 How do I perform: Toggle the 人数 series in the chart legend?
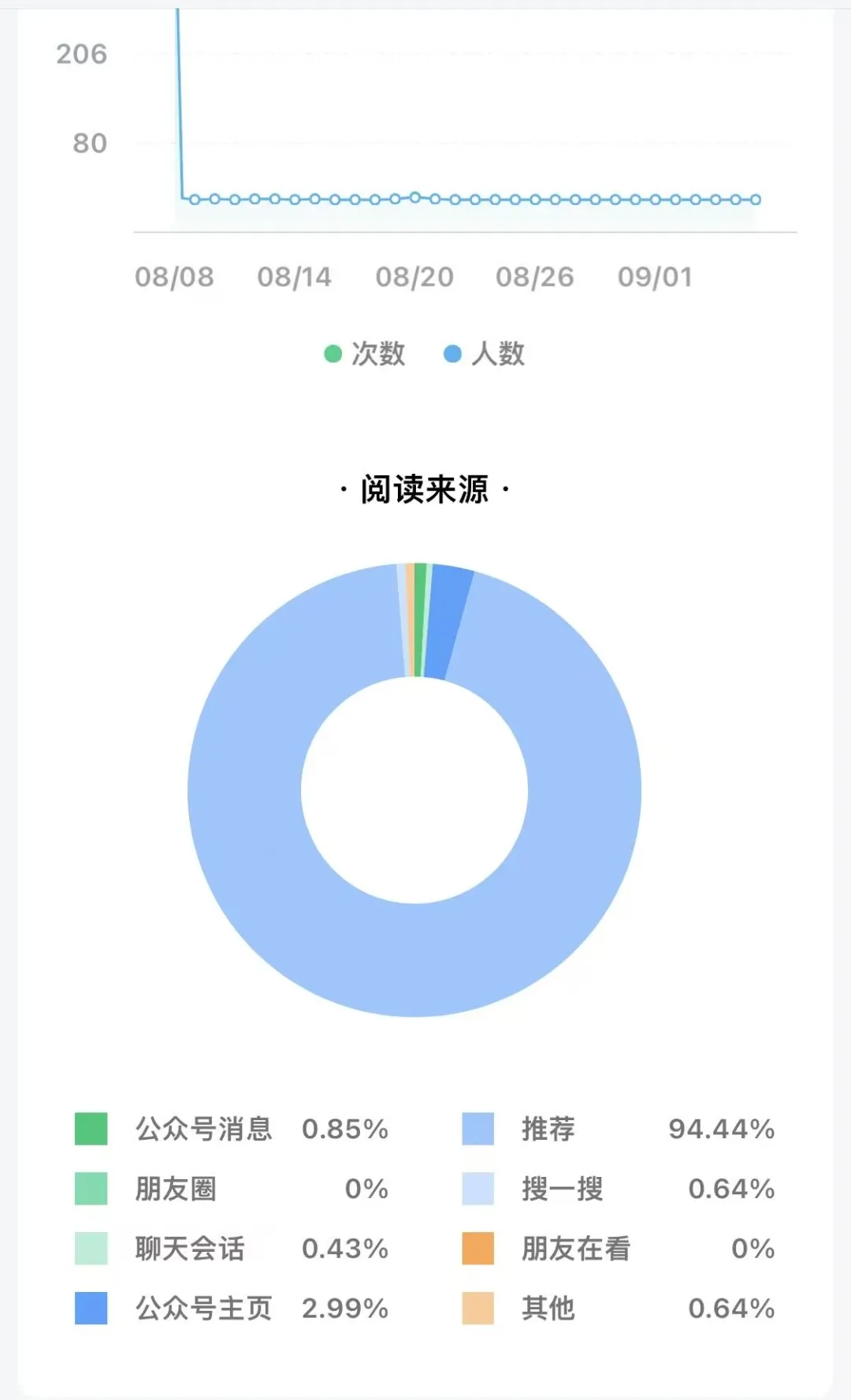coord(485,354)
